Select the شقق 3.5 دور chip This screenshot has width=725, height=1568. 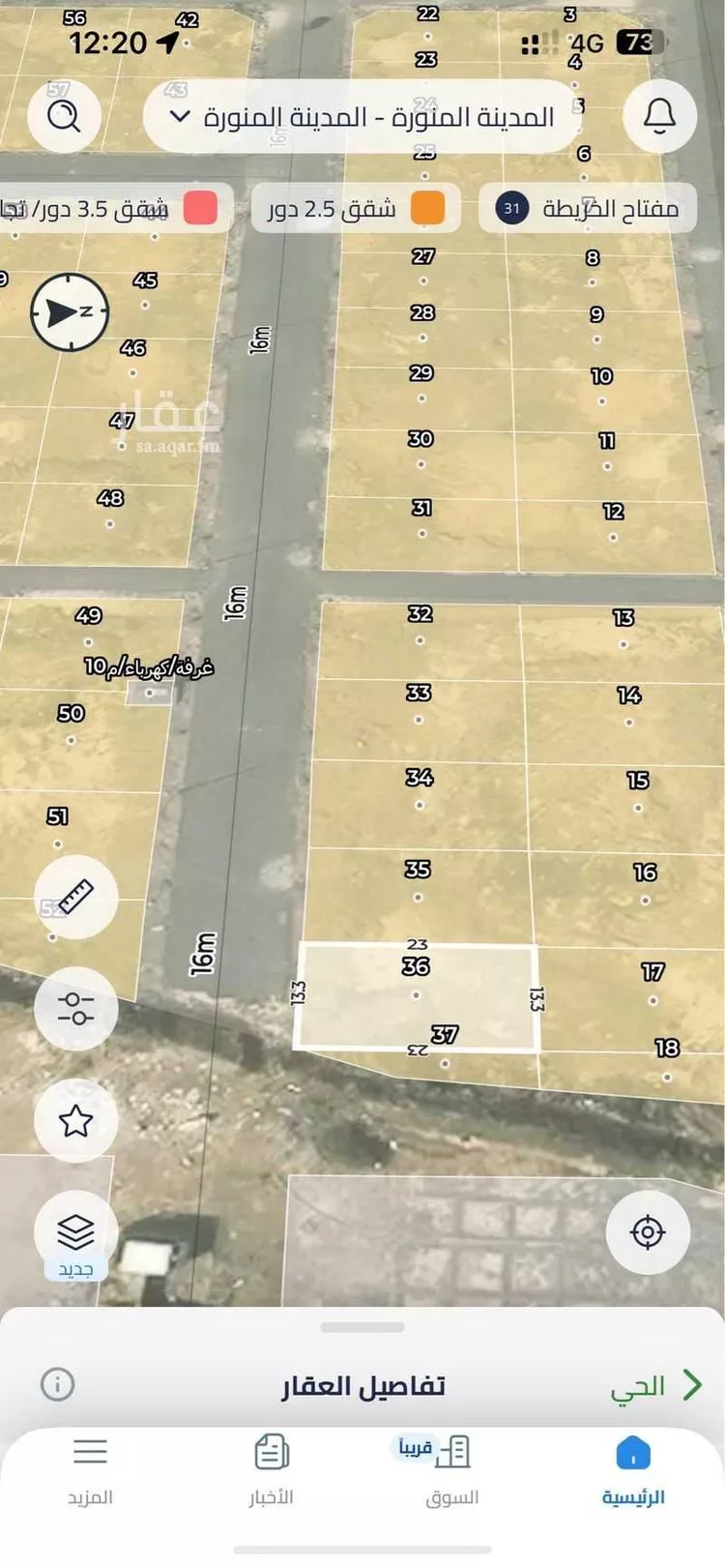109,208
